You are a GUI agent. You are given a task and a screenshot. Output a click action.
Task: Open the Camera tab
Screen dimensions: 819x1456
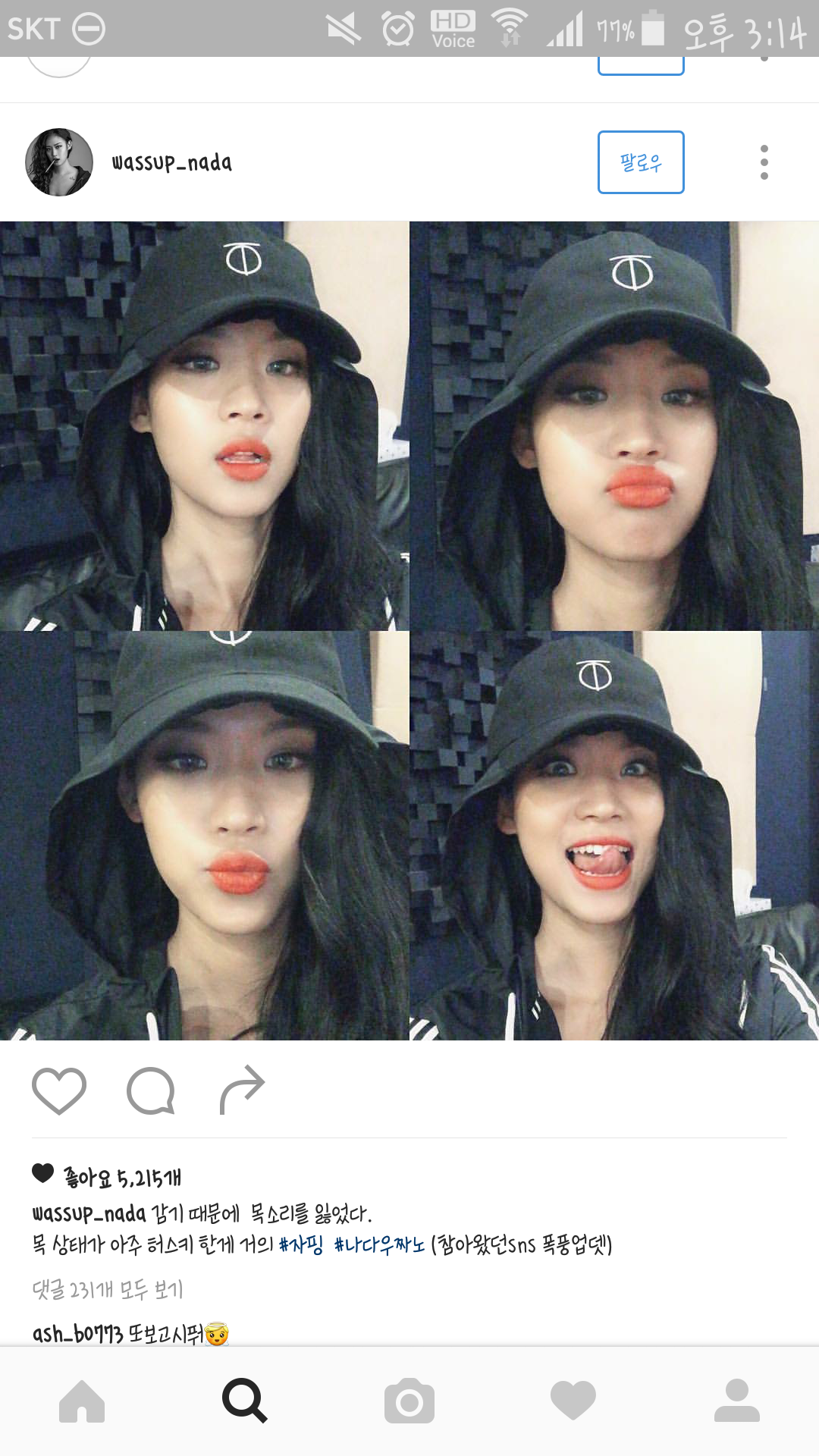[409, 1401]
